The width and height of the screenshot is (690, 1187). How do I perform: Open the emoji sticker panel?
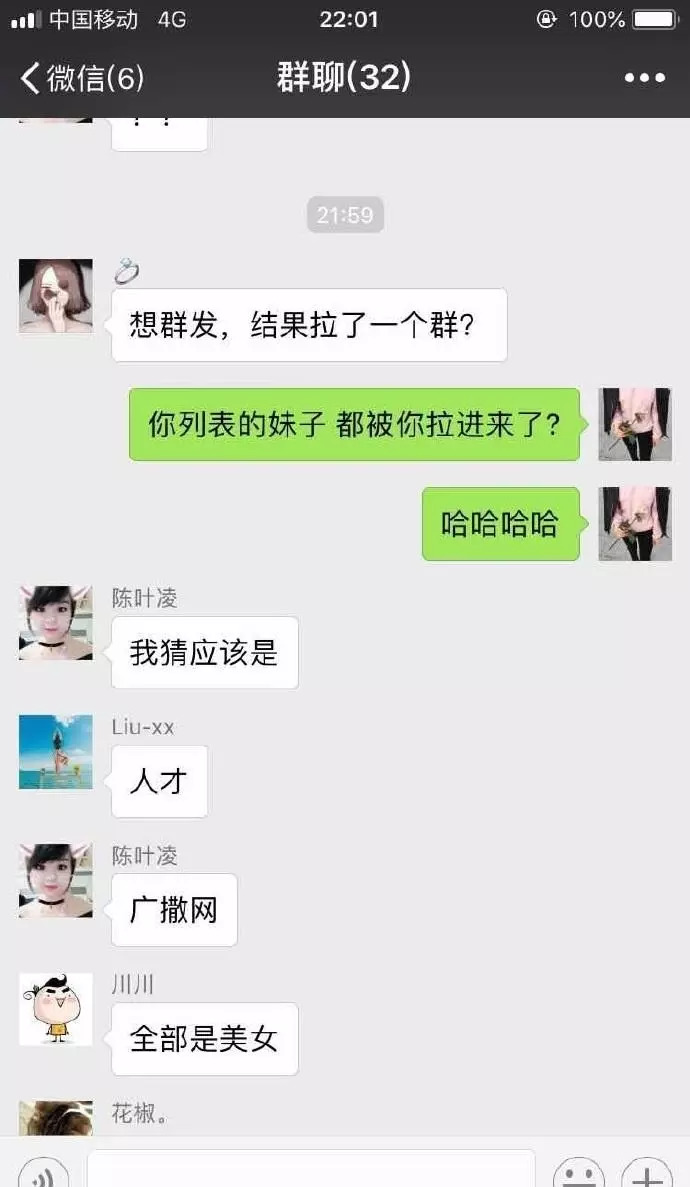tap(579, 1174)
